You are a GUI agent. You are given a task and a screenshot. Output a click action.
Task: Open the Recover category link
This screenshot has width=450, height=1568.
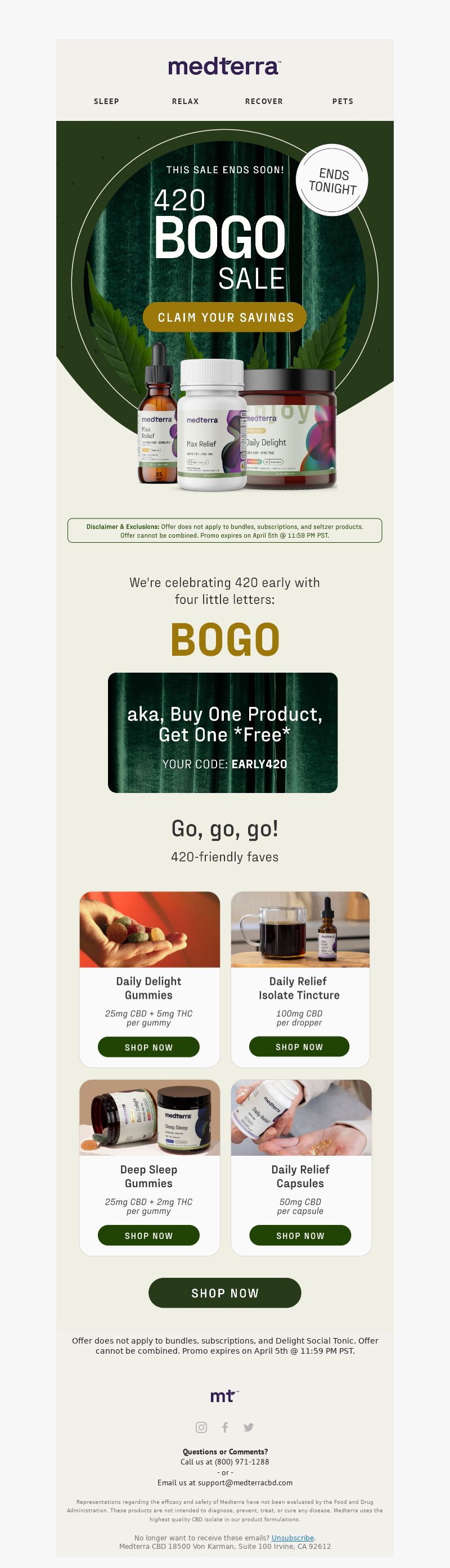[x=264, y=102]
